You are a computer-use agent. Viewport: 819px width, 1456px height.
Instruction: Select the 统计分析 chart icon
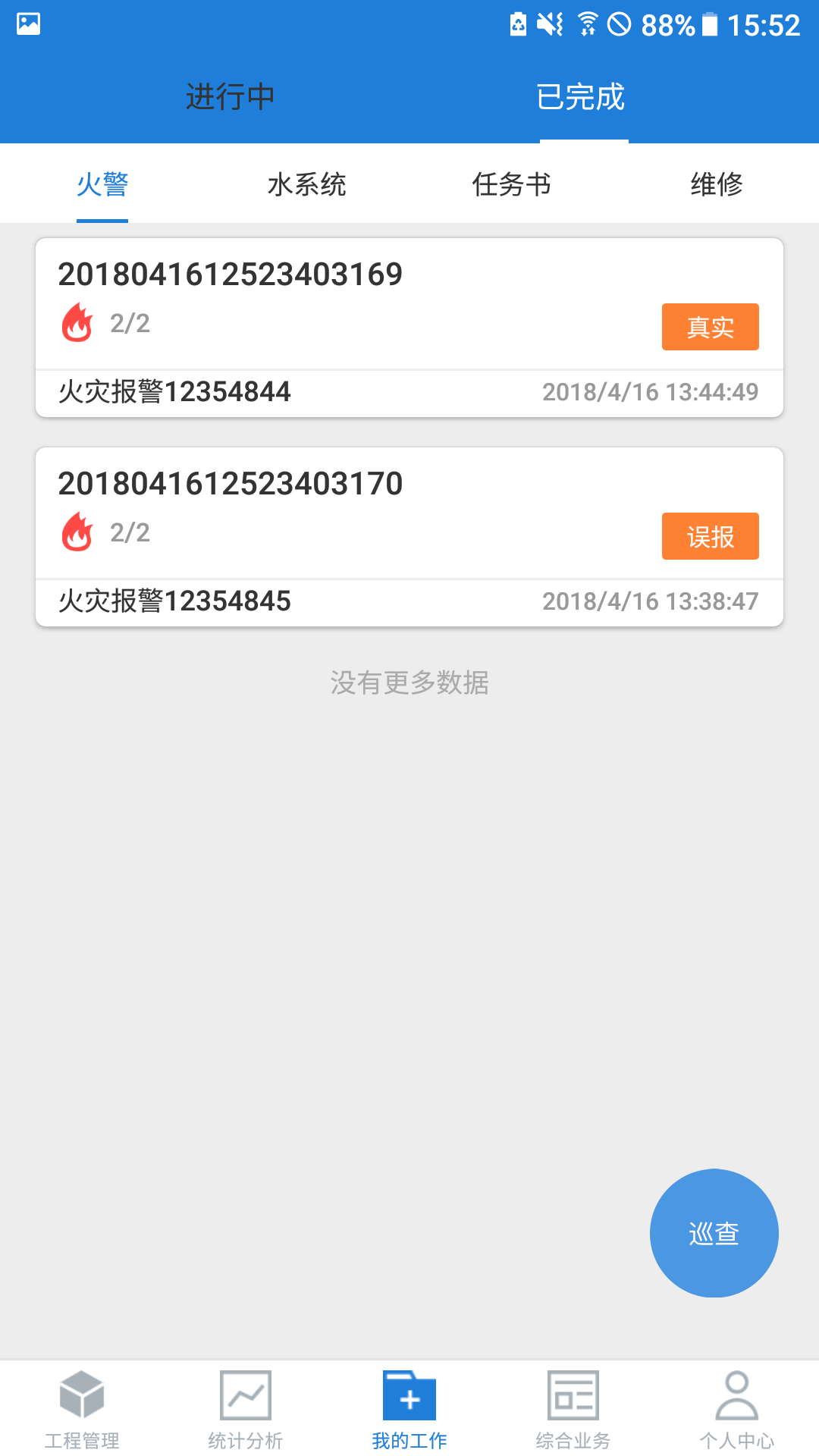245,1408
